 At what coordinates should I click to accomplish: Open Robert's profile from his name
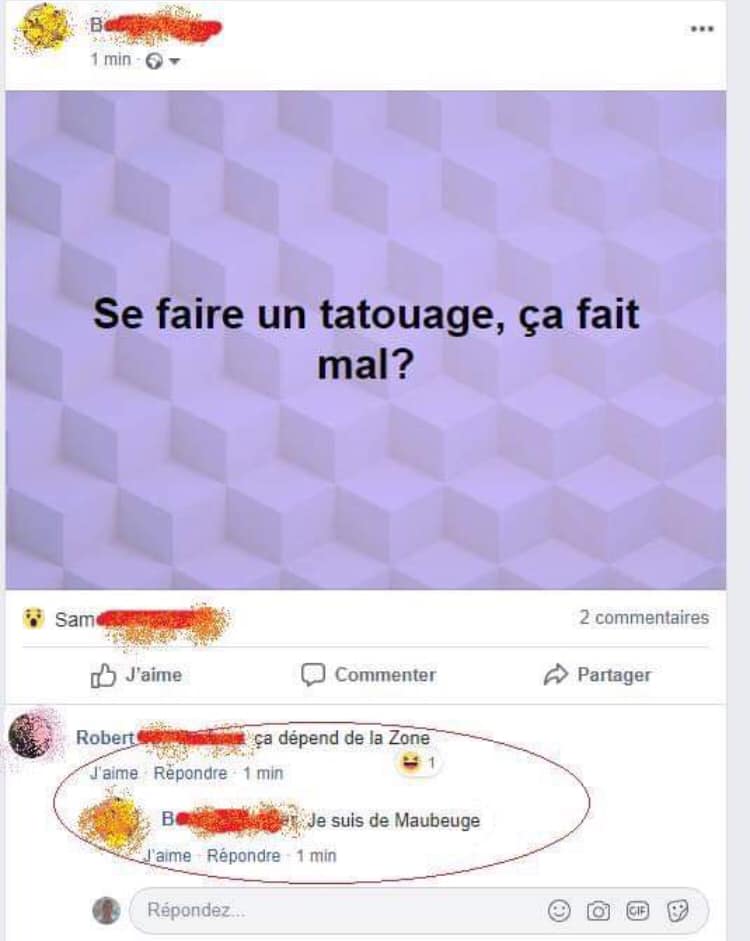[105, 738]
